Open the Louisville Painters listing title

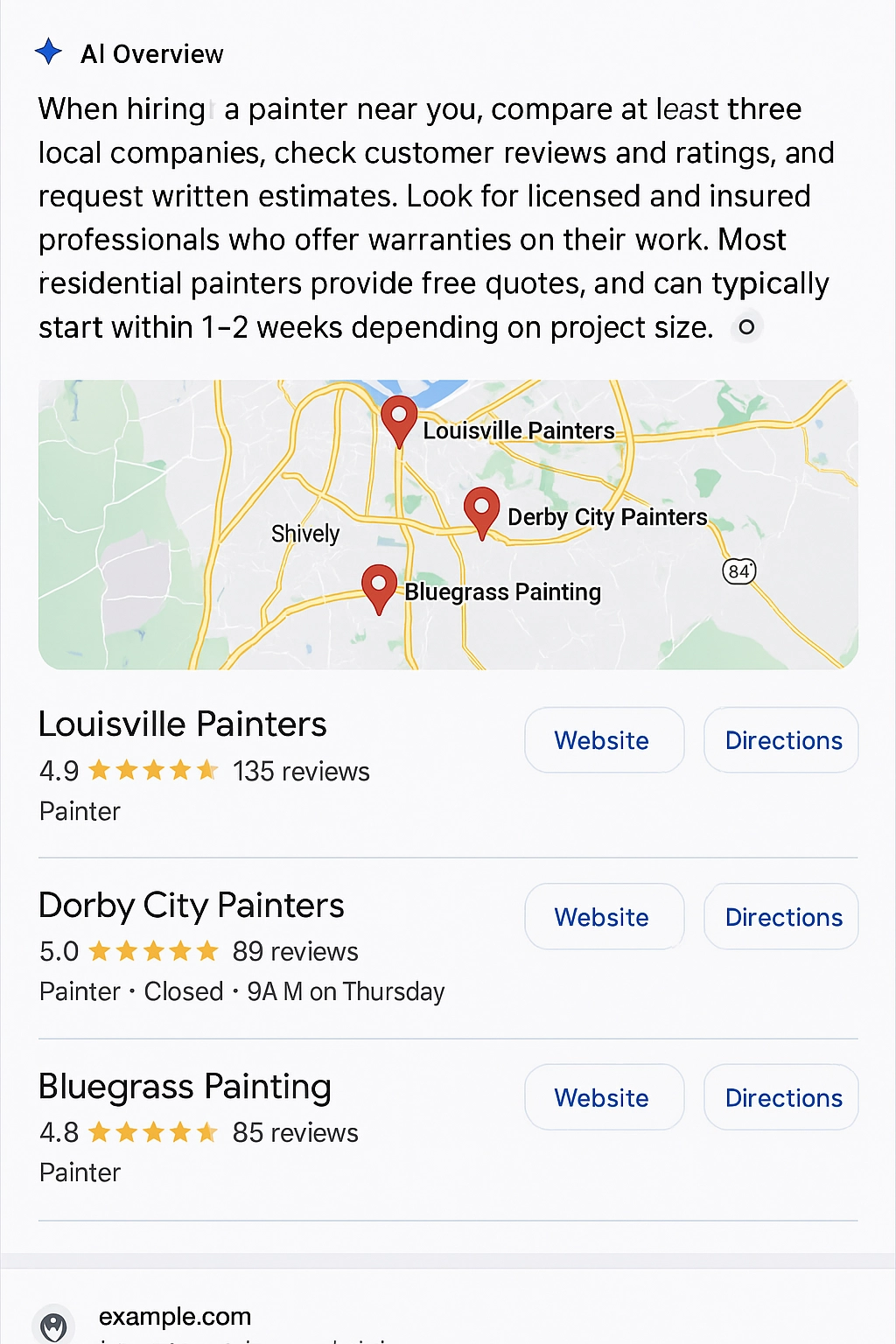pos(182,724)
